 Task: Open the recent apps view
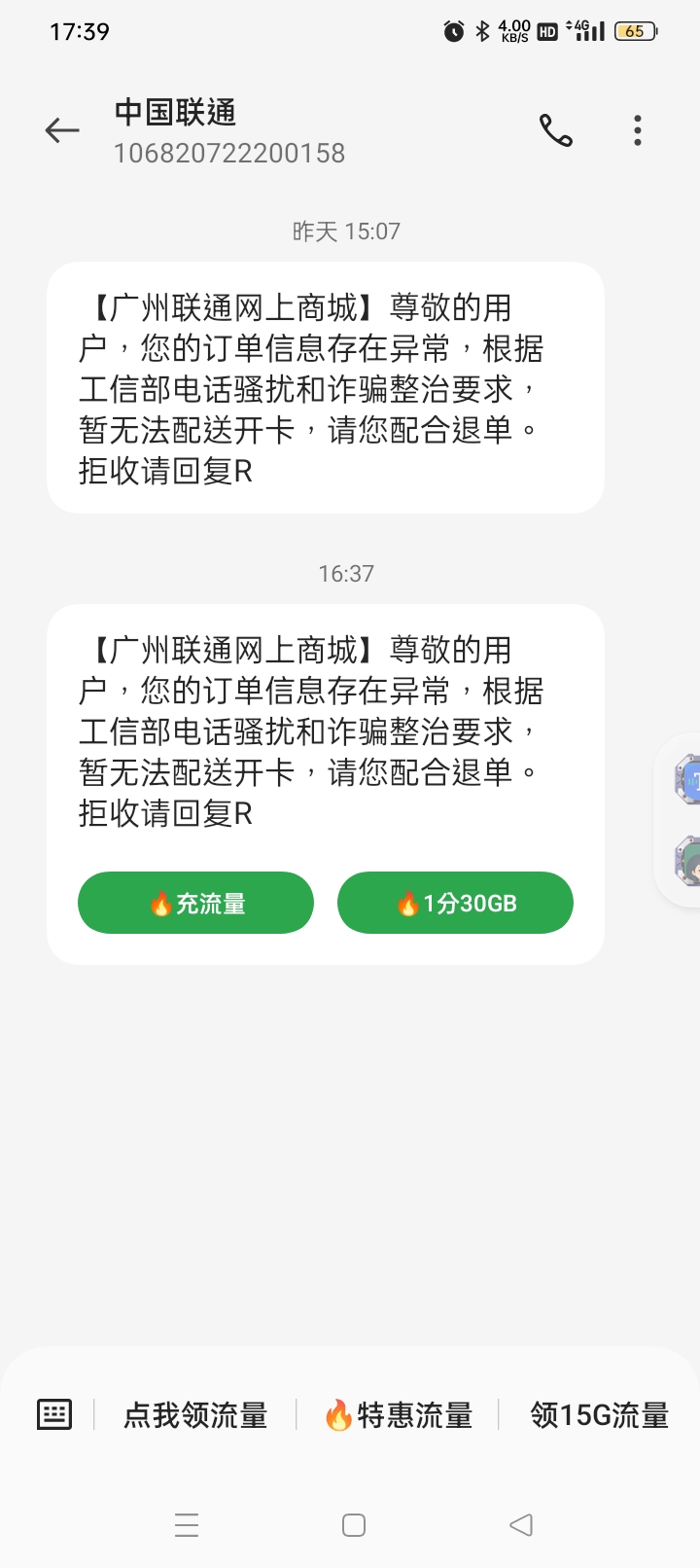[187, 1524]
